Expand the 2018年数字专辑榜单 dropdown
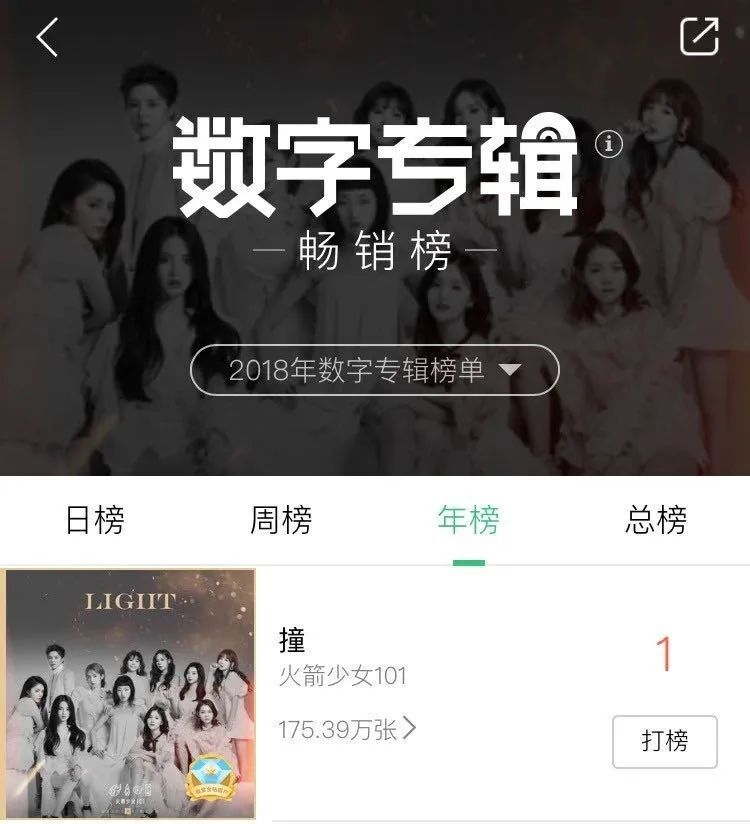The width and height of the screenshot is (750, 824). click(374, 370)
